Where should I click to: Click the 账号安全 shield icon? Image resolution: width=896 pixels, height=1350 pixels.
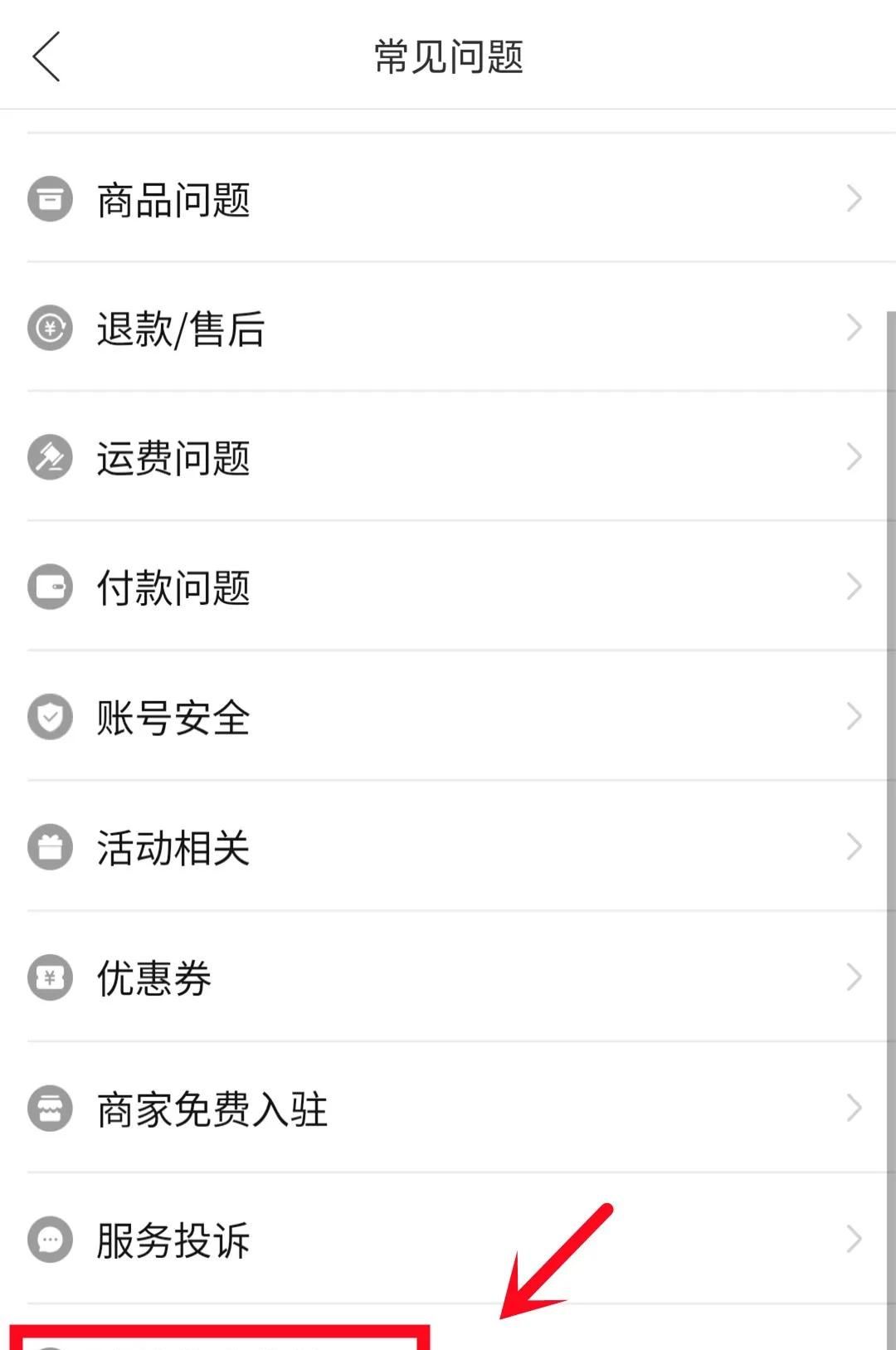click(x=50, y=717)
